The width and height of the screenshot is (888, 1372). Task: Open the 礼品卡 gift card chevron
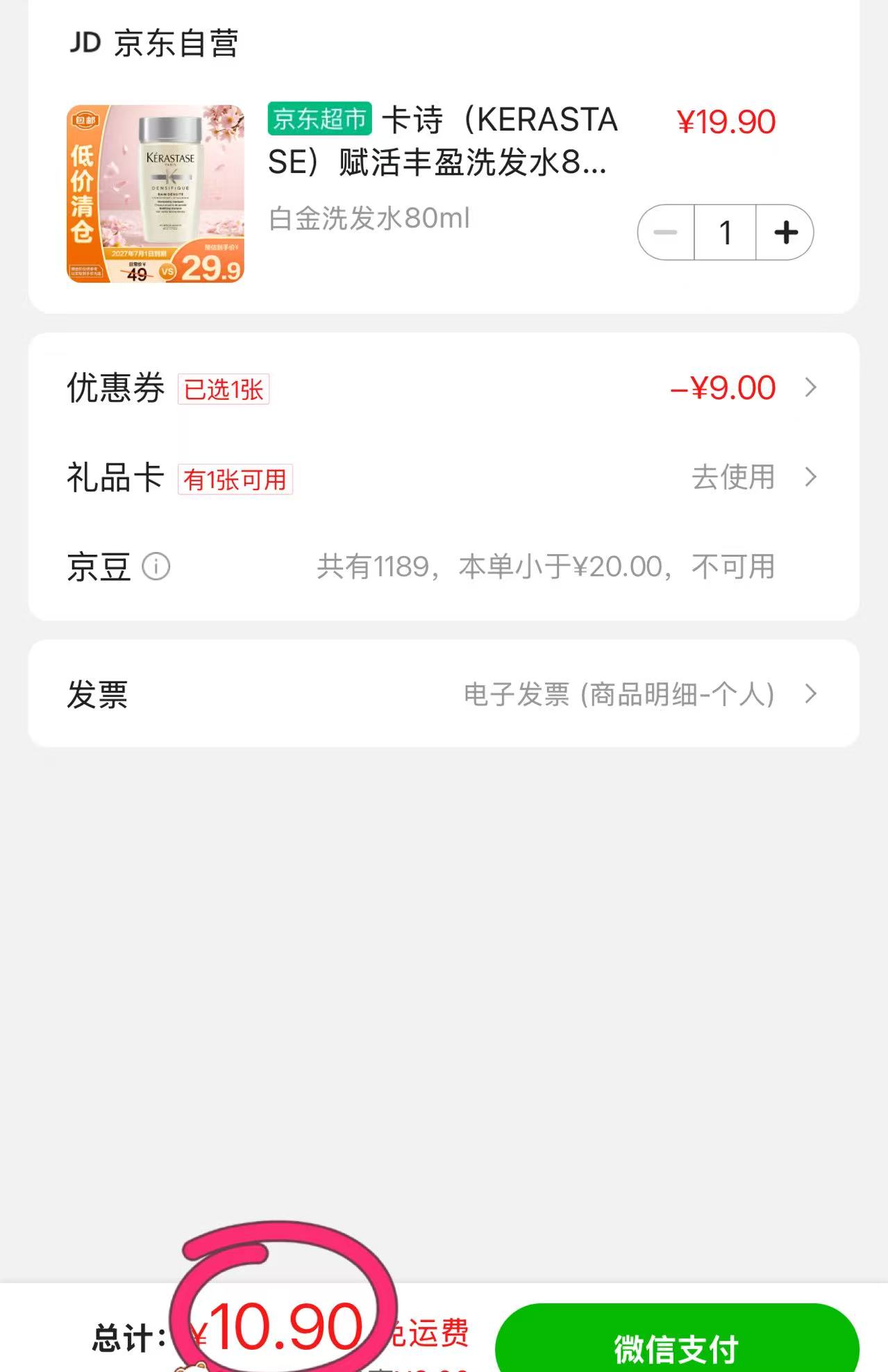coord(810,478)
